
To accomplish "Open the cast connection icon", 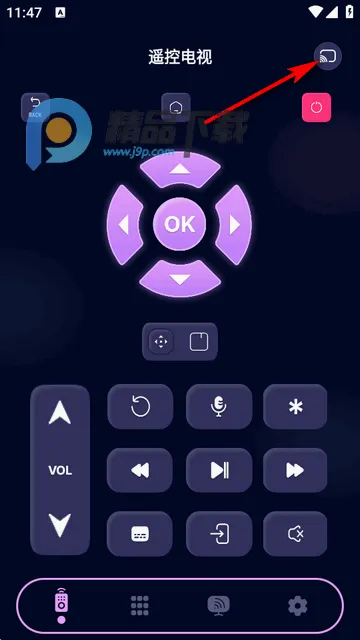I will (x=327, y=56).
